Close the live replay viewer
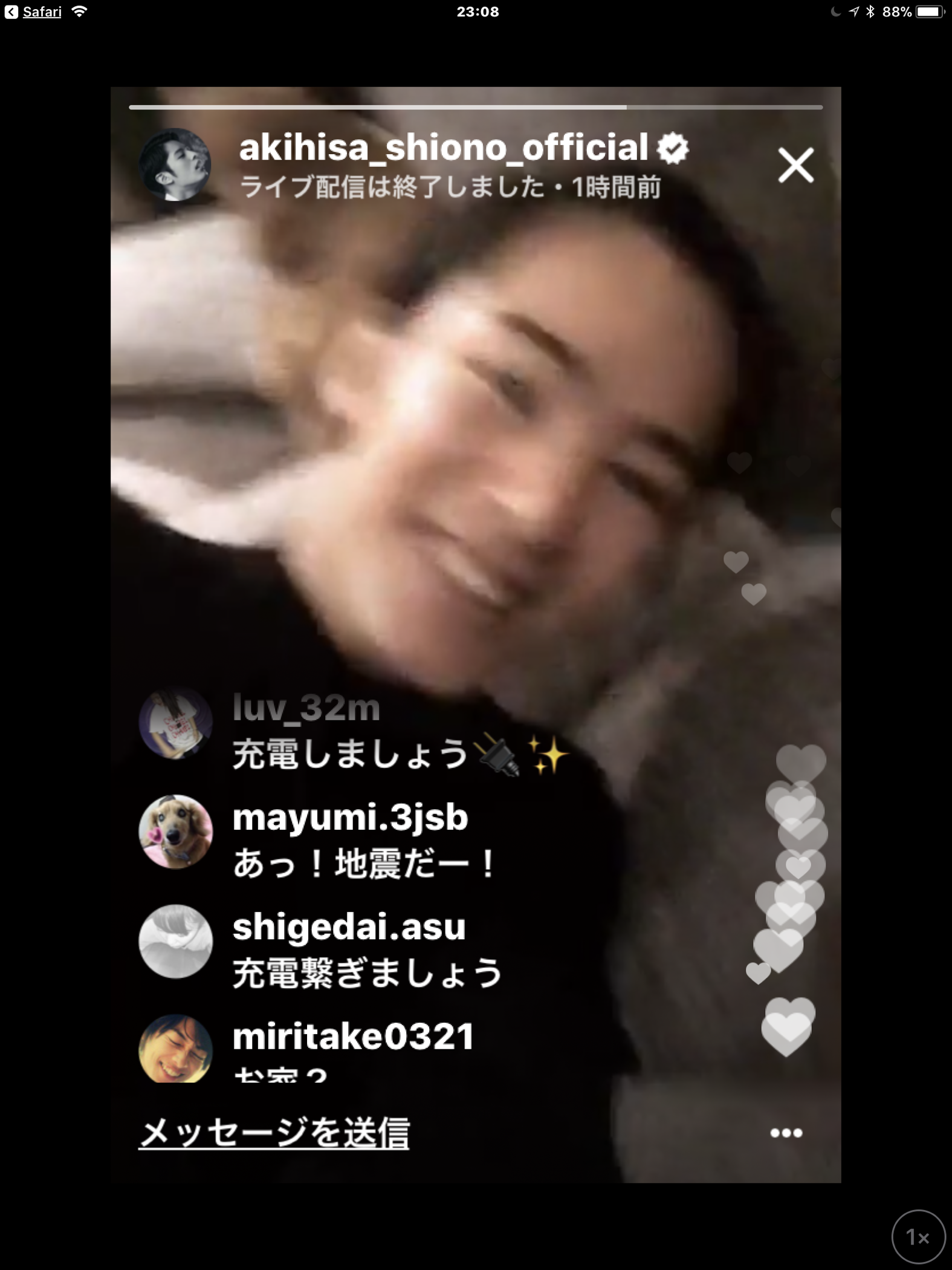 pyautogui.click(x=795, y=165)
